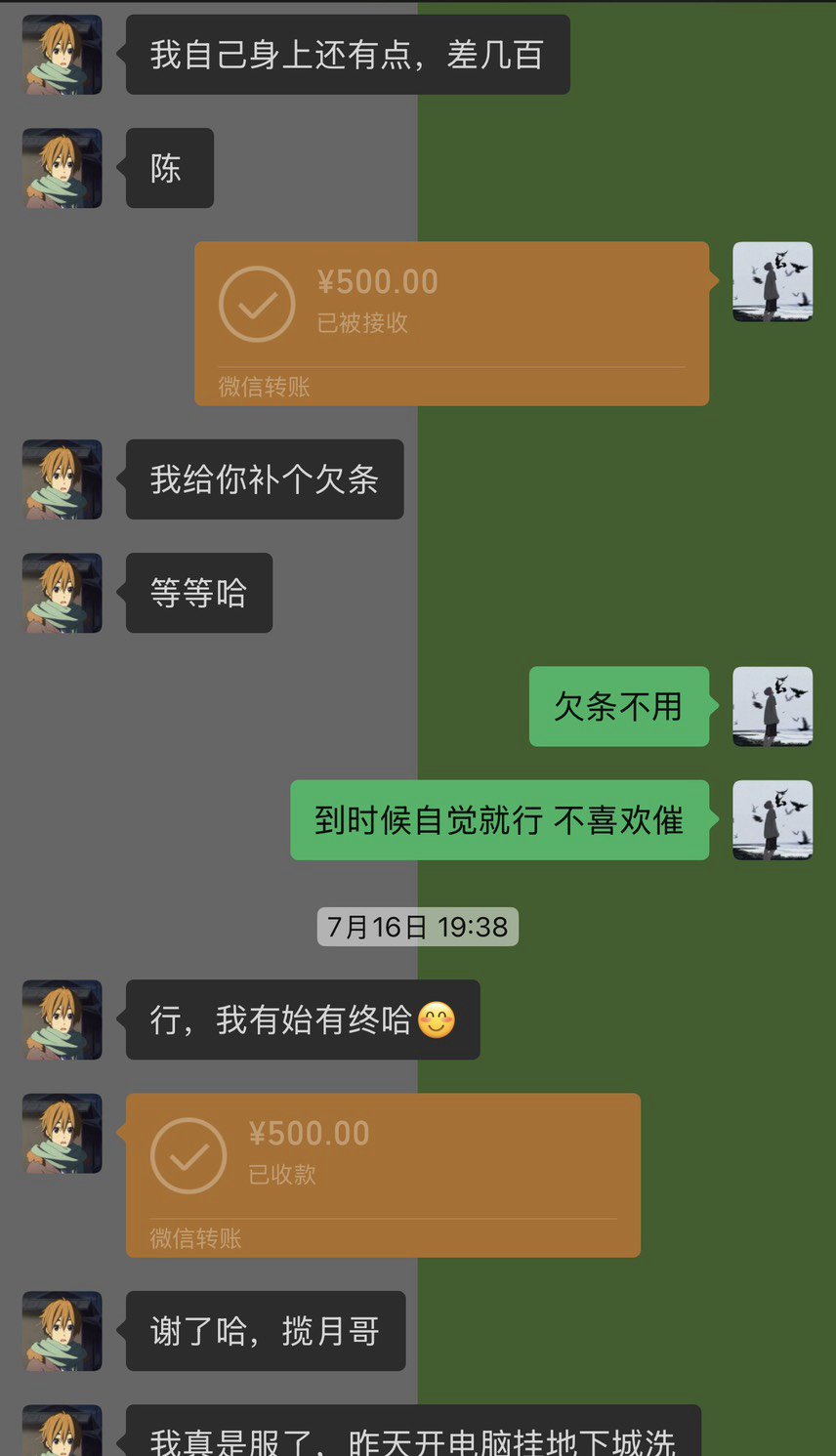Tap the friend's avatar next to 谢了哈，揽月哥

[x=61, y=1331]
